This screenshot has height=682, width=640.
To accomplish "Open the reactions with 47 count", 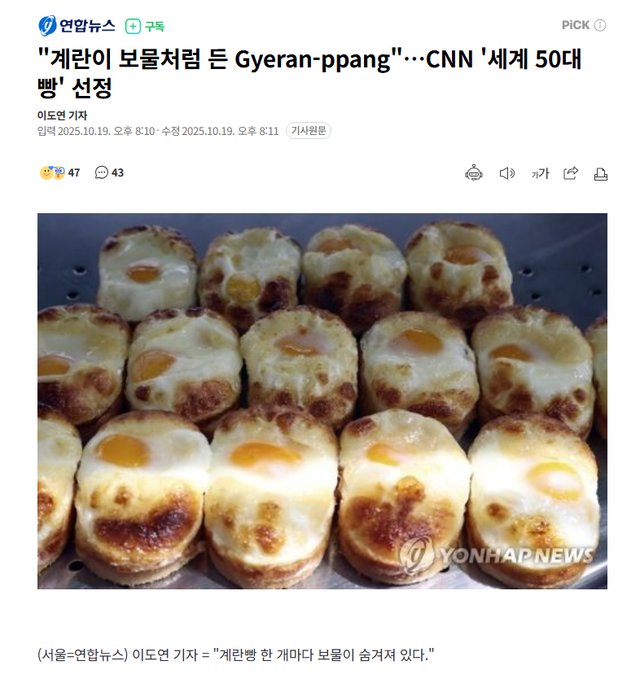I will pos(60,173).
